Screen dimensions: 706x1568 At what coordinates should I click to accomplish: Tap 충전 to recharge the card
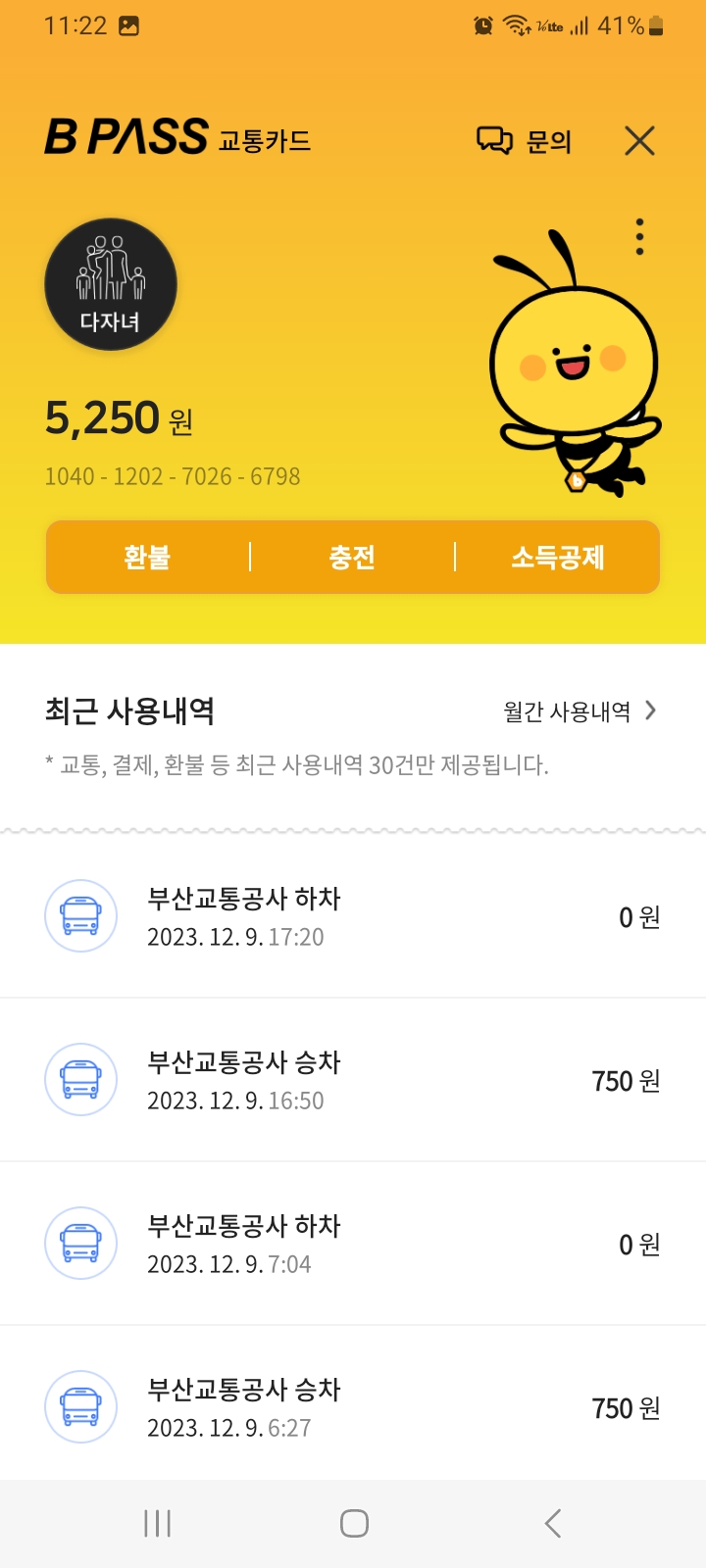pyautogui.click(x=352, y=558)
